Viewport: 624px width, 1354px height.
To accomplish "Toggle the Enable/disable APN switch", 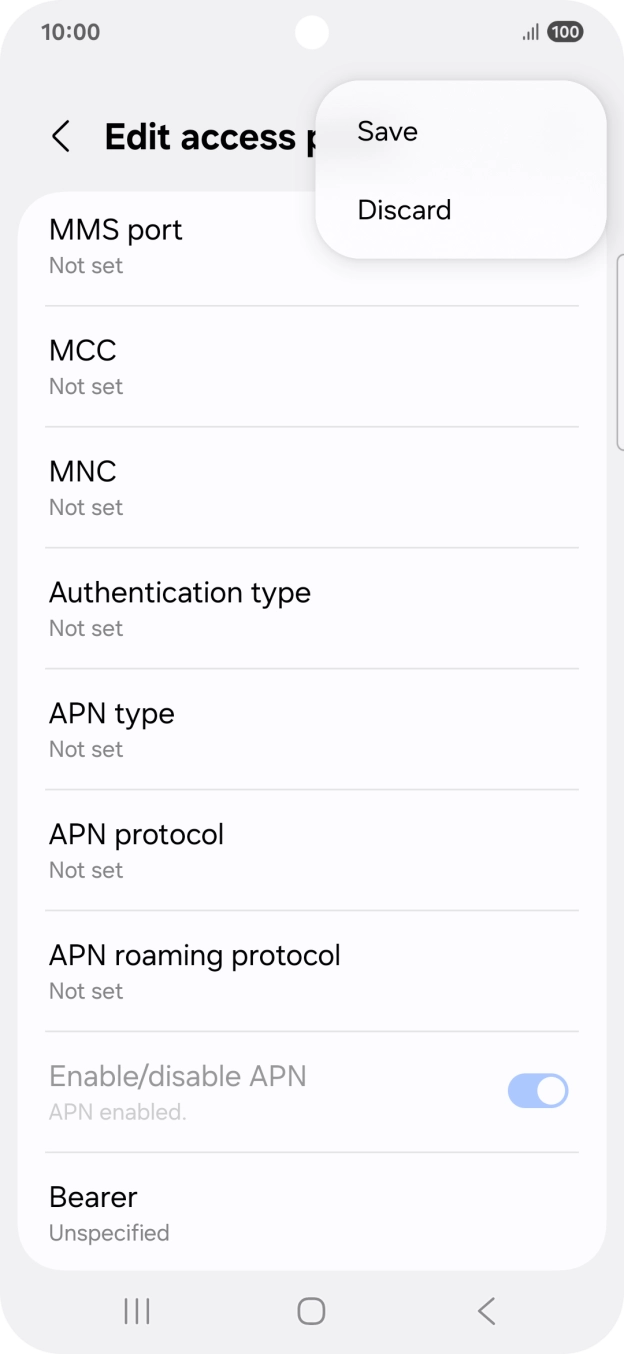I will 537,1091.
